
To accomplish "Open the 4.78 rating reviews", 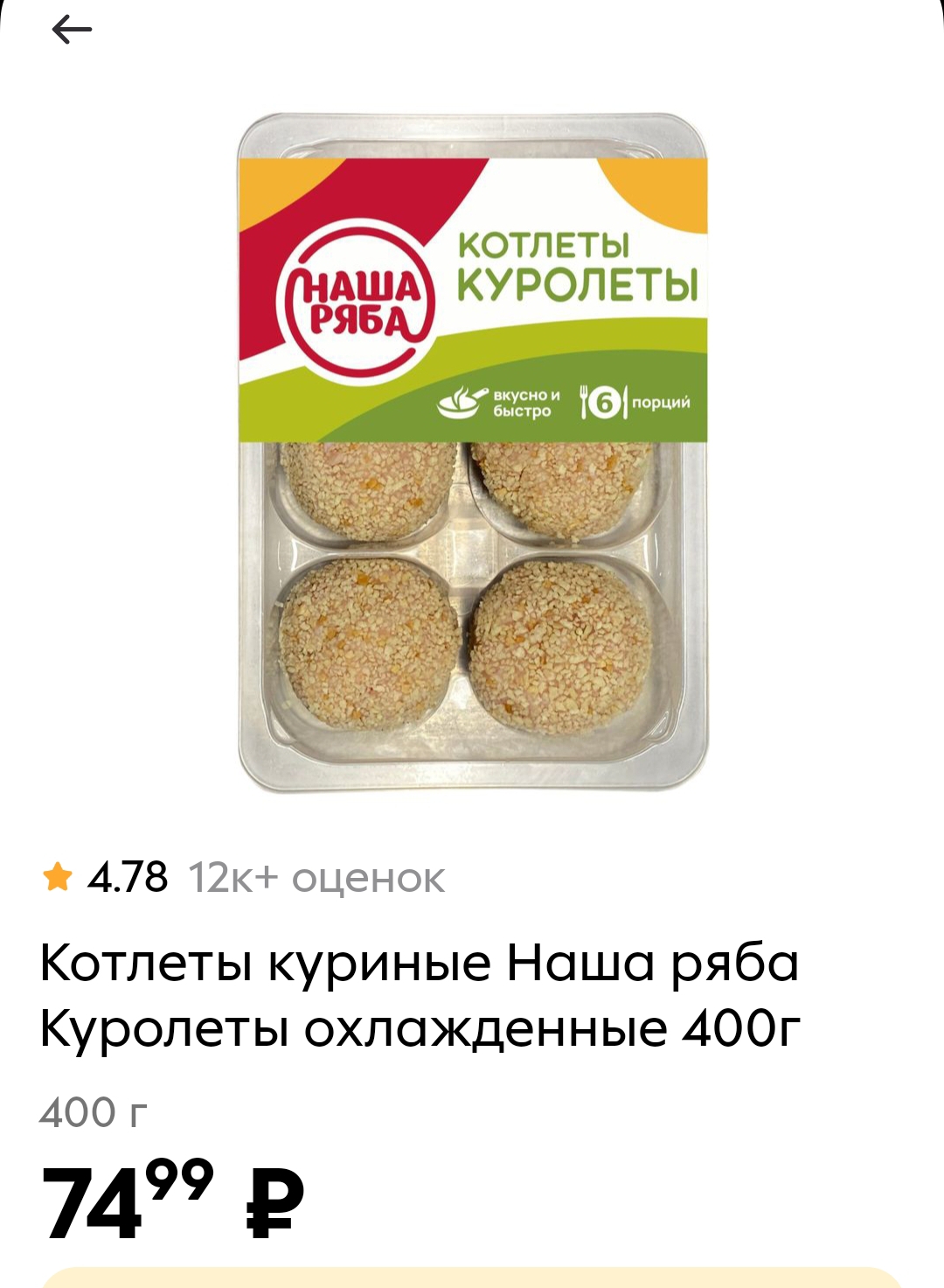I will point(245,877).
